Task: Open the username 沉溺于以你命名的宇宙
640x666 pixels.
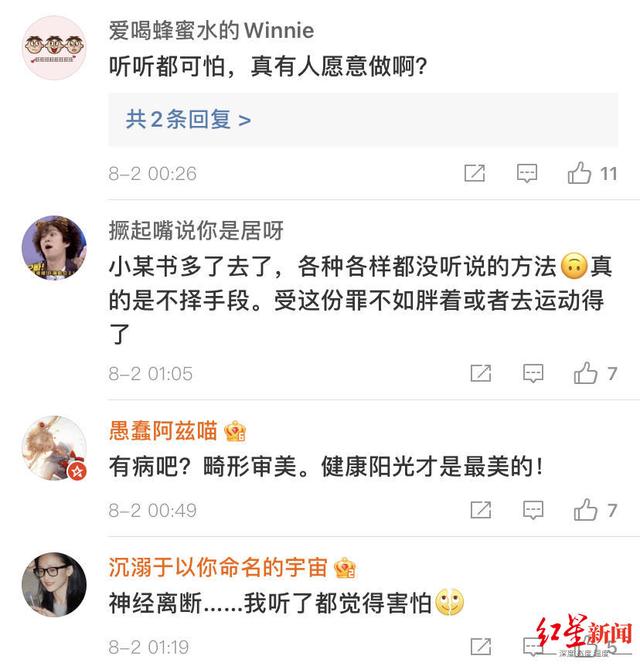Action: [218, 568]
